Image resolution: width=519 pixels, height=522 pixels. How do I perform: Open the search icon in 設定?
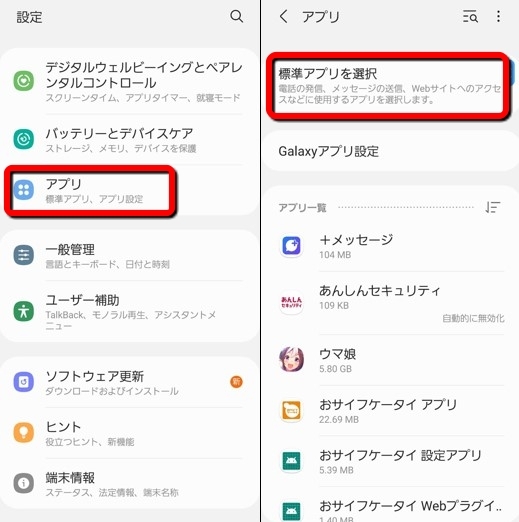(236, 16)
